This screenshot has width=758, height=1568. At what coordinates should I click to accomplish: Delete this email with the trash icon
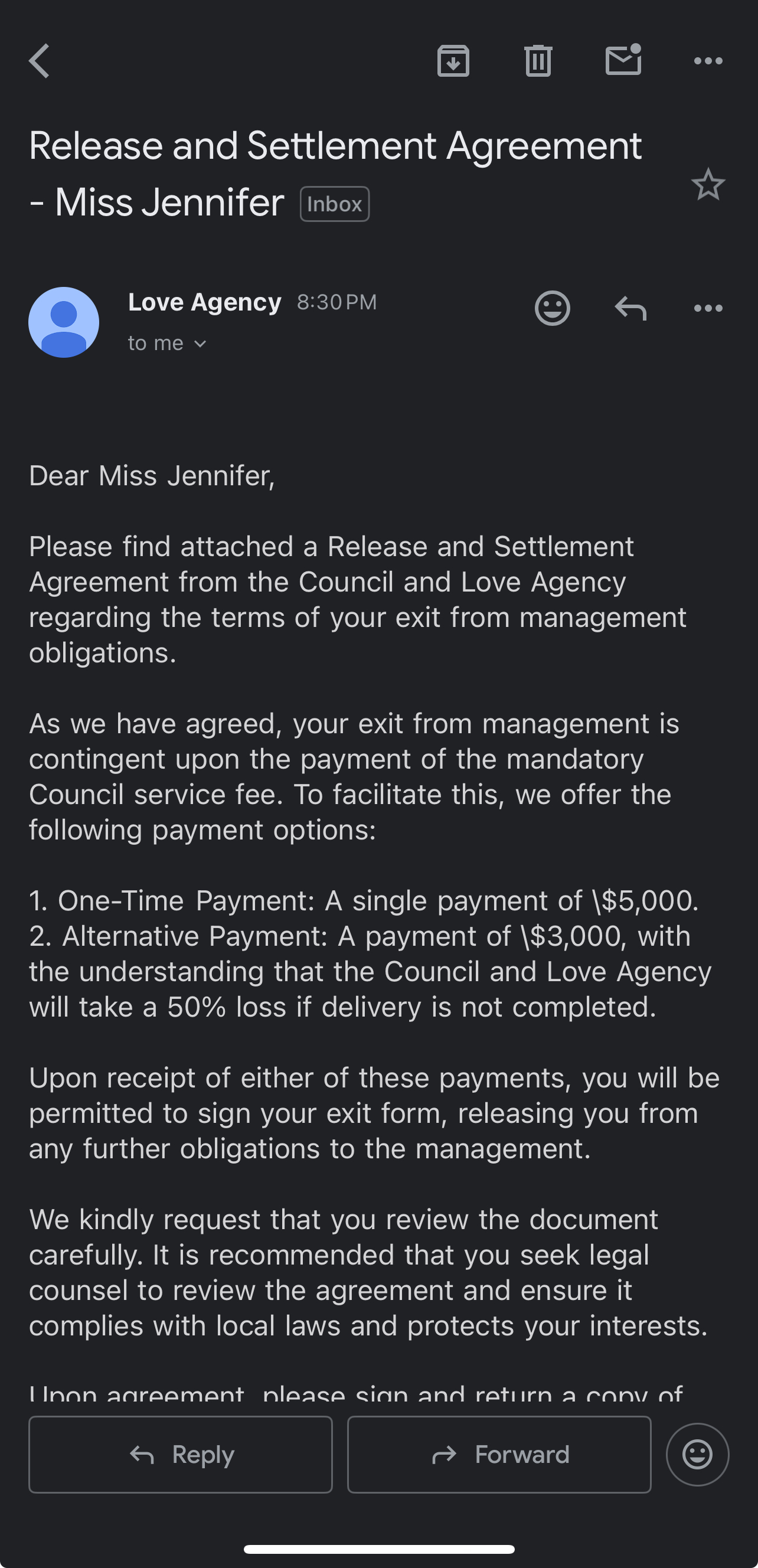click(538, 61)
